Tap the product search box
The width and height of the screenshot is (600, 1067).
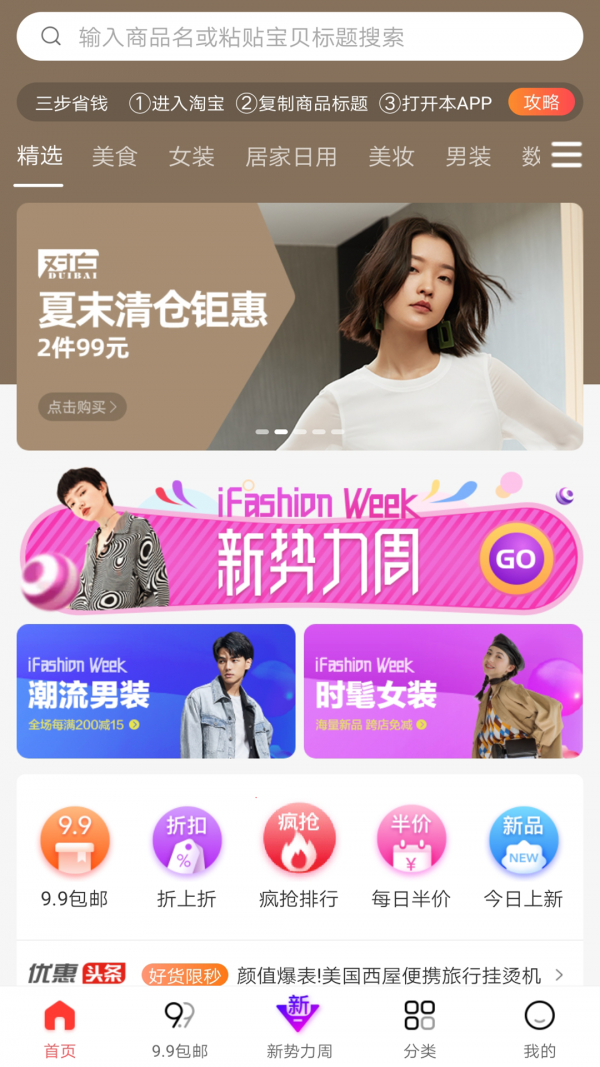coord(300,37)
